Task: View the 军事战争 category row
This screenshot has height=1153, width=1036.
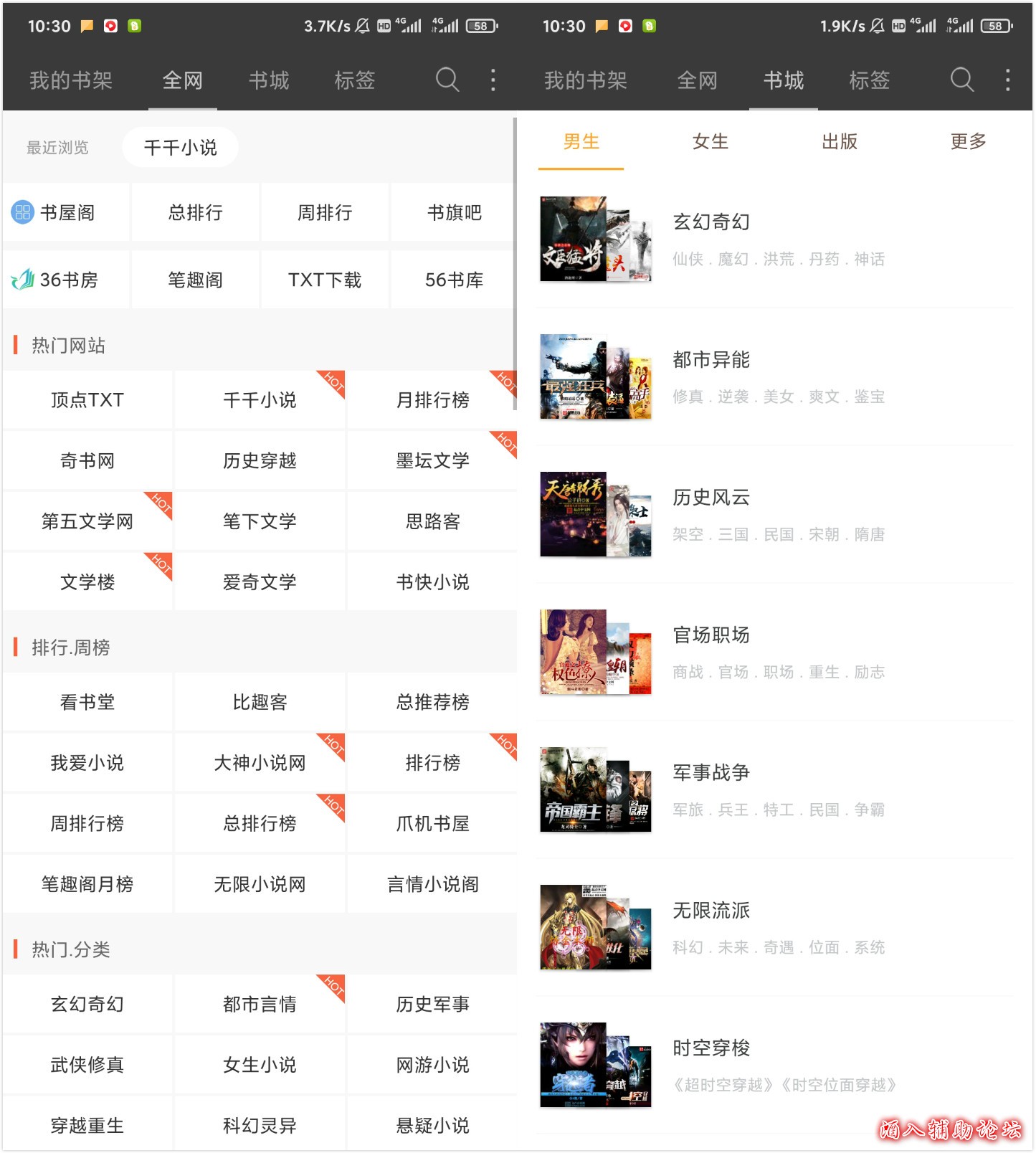Action: pyautogui.click(x=774, y=790)
